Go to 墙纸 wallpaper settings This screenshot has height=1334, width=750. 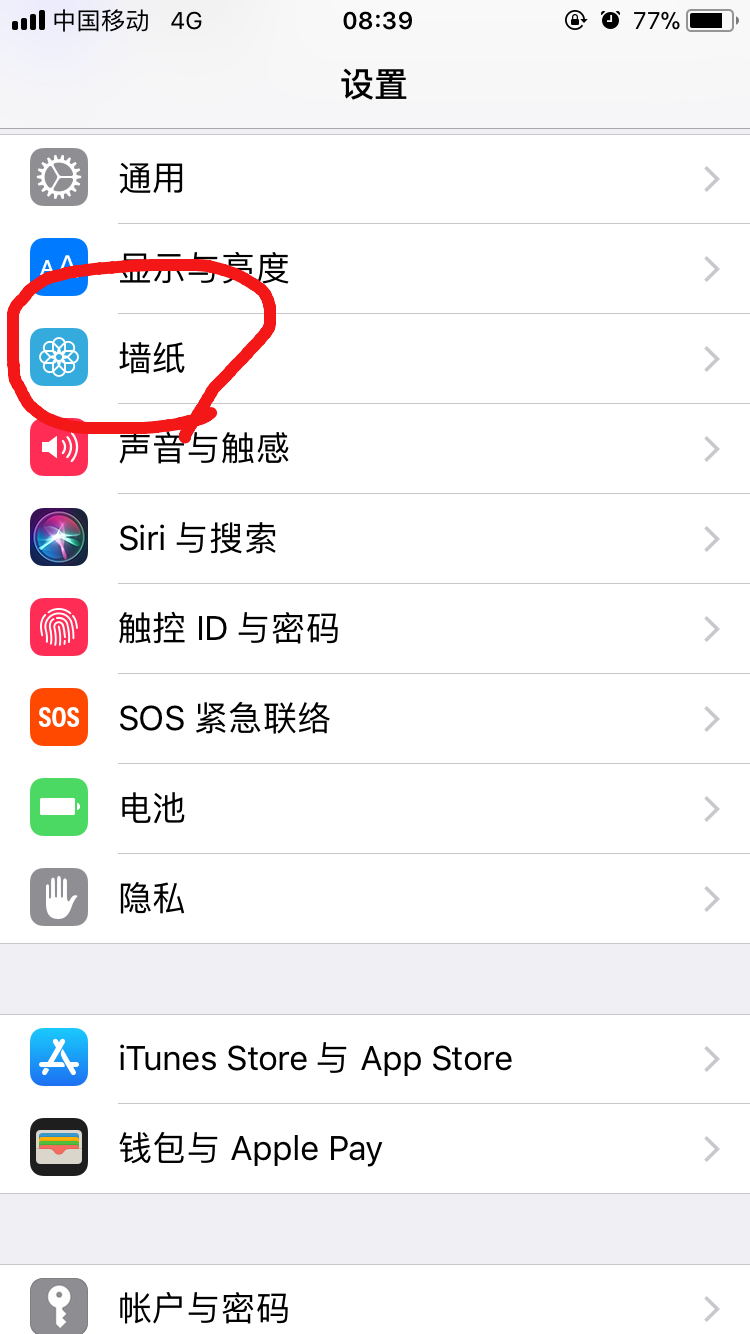[x=375, y=359]
